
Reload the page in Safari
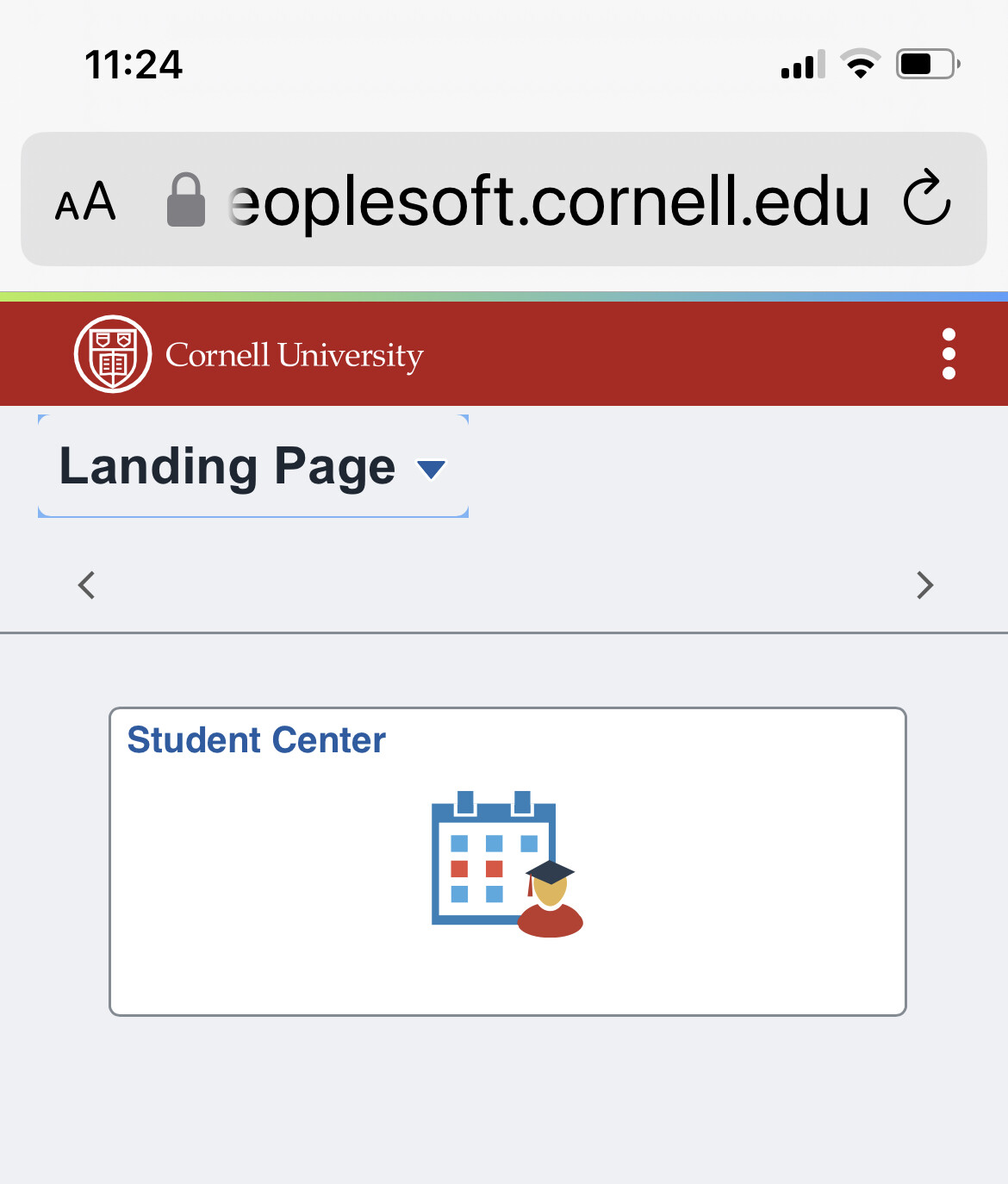pos(926,200)
